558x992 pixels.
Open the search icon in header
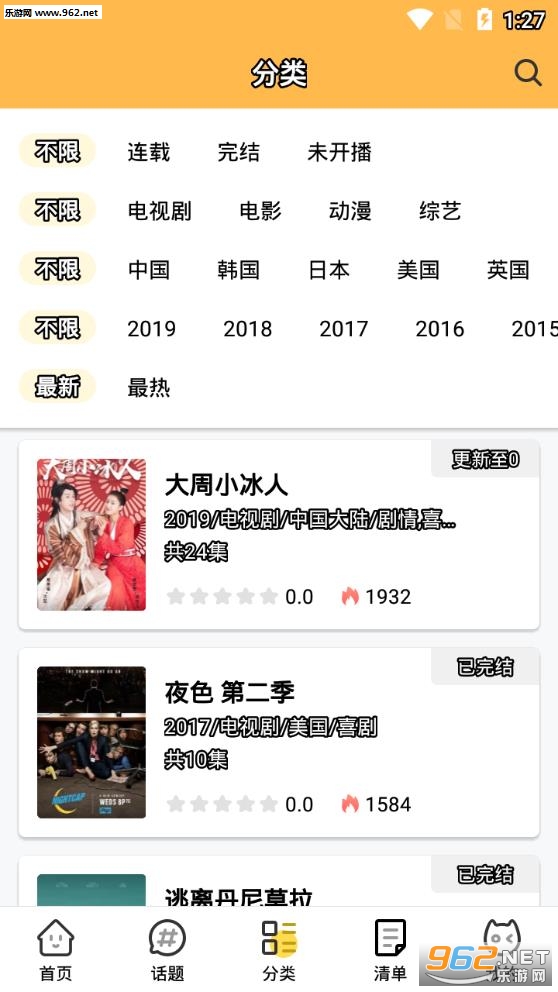527,73
